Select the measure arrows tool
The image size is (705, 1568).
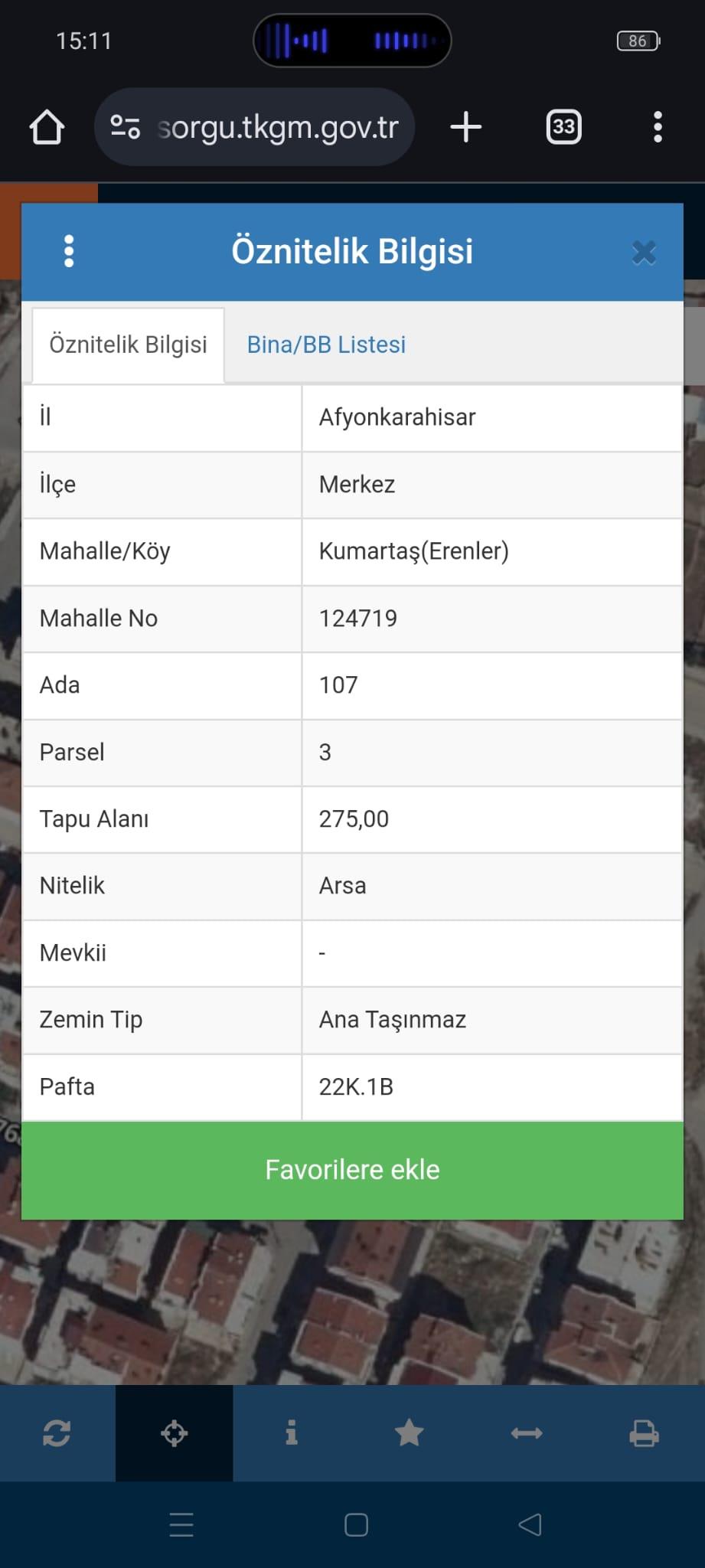click(527, 1432)
